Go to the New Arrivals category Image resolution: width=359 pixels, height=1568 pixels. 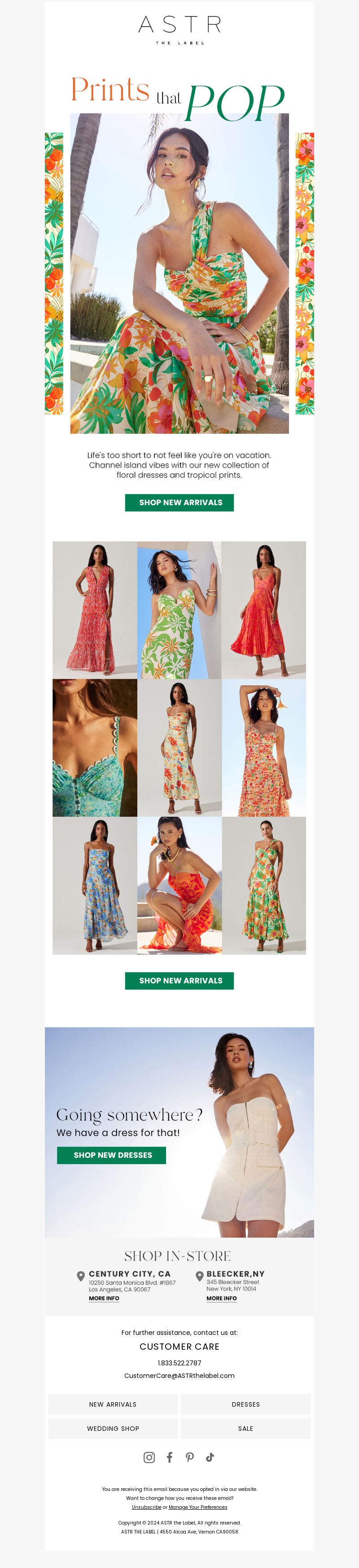[x=113, y=1403]
